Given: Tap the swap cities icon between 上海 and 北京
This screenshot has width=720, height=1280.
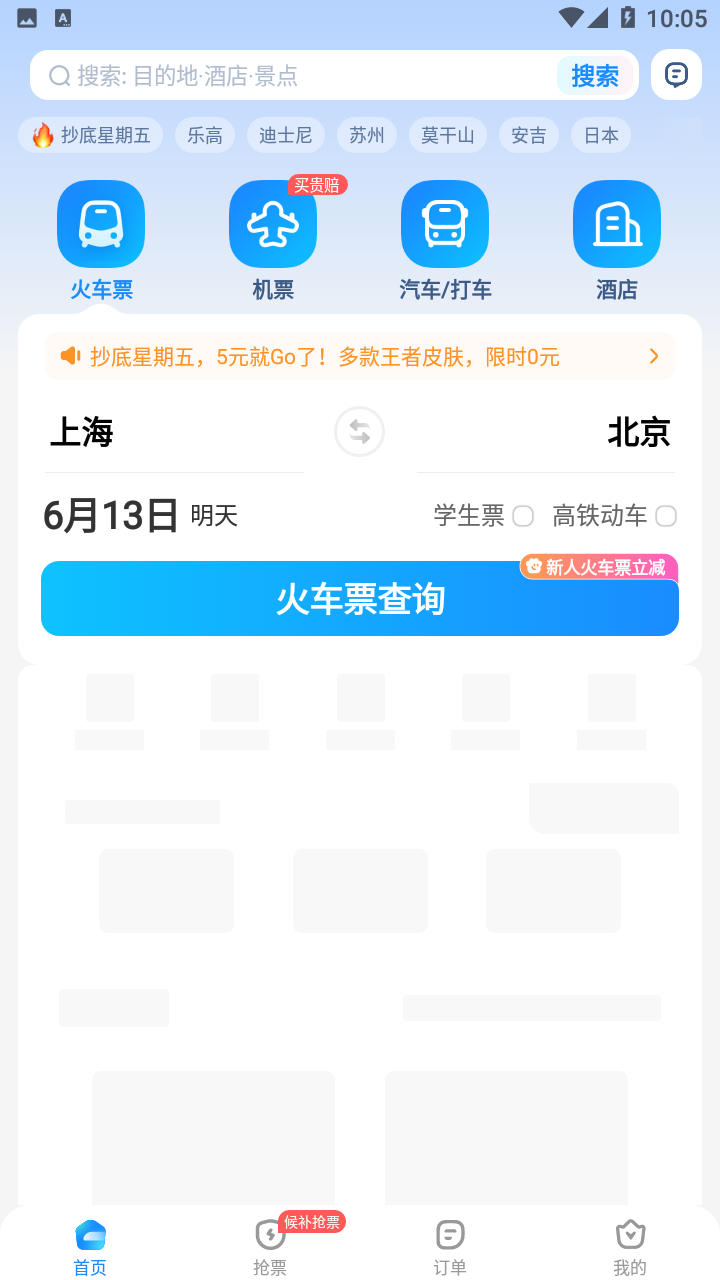Looking at the screenshot, I should (x=359, y=431).
